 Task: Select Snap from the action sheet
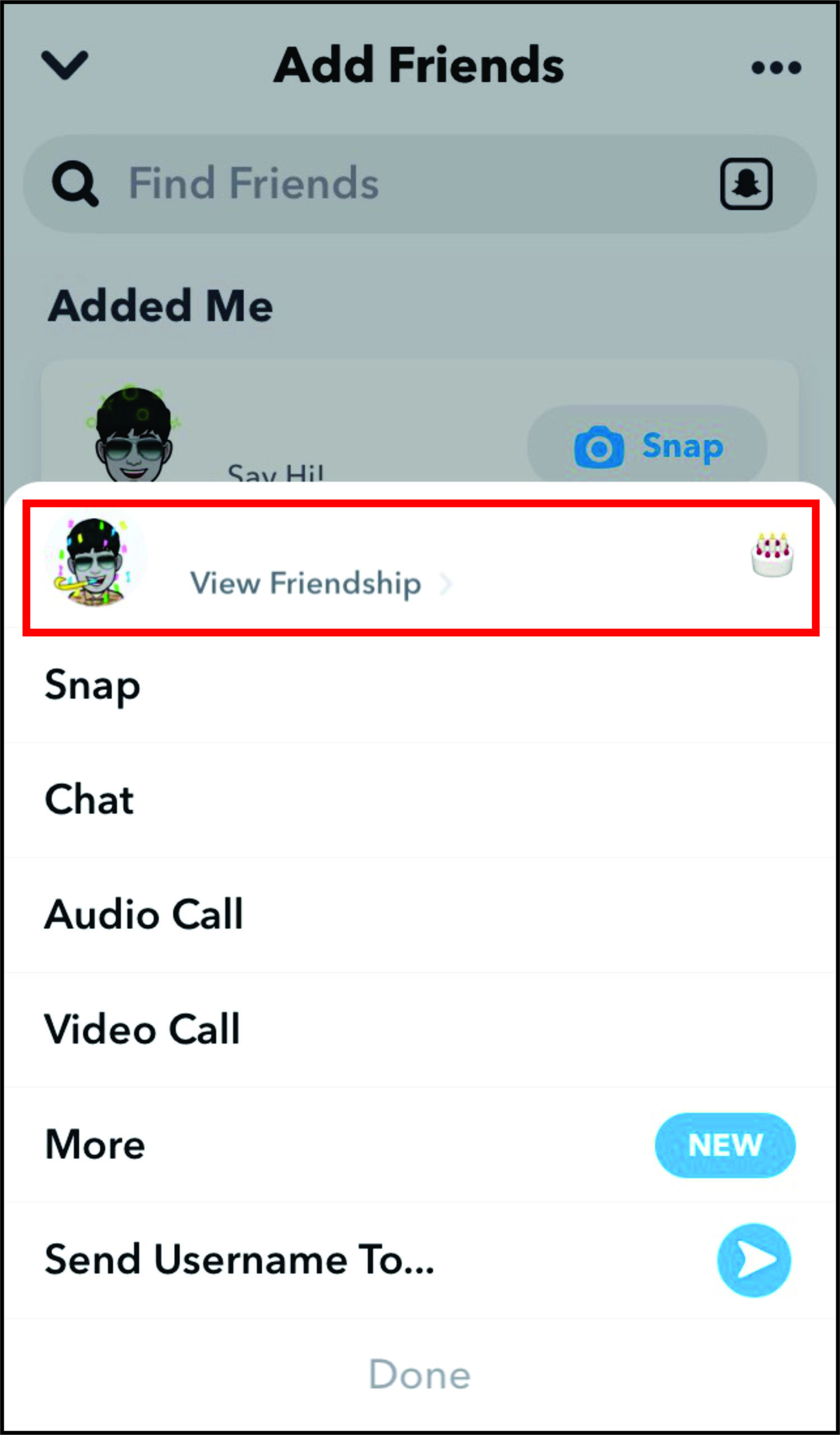92,685
